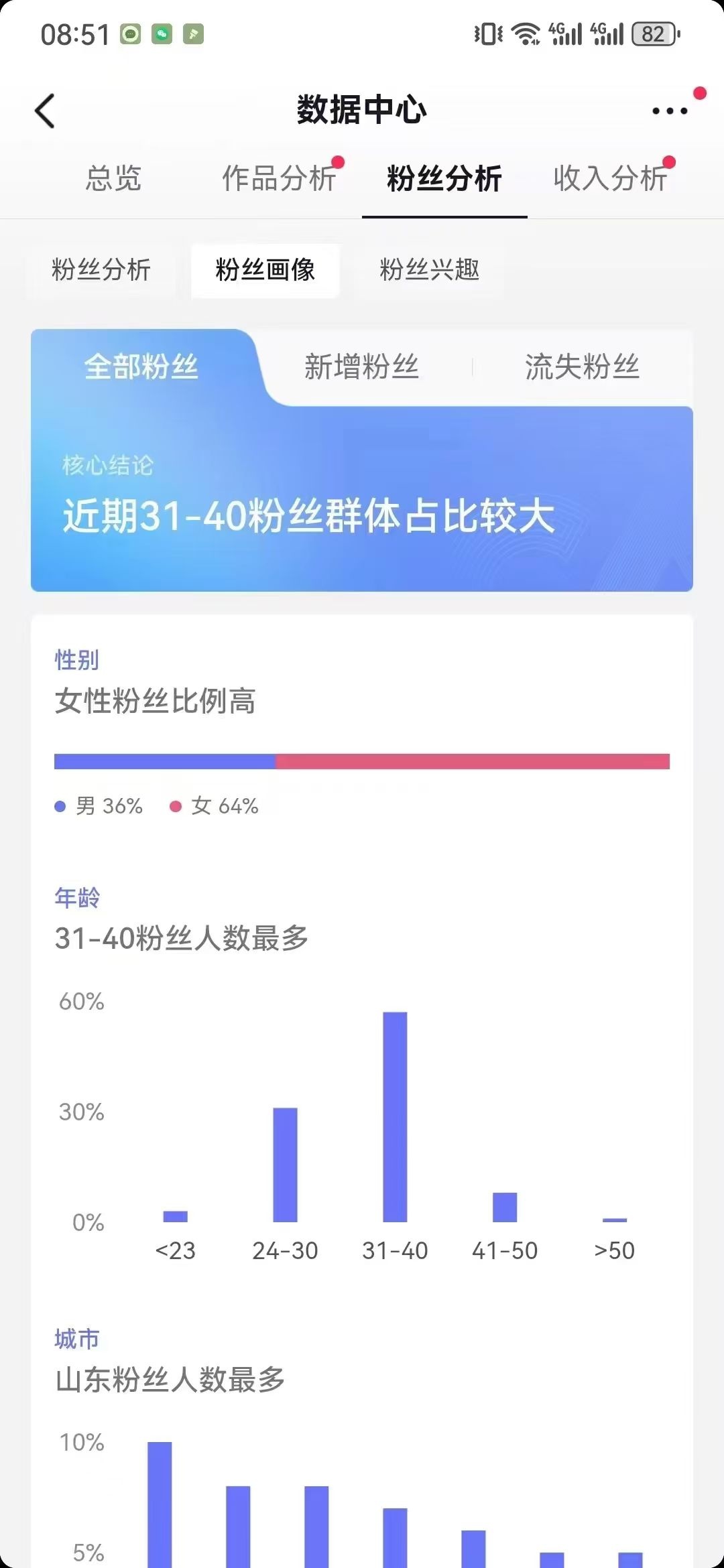Select the 粉丝分析 top tab
The image size is (724, 1568).
click(444, 178)
